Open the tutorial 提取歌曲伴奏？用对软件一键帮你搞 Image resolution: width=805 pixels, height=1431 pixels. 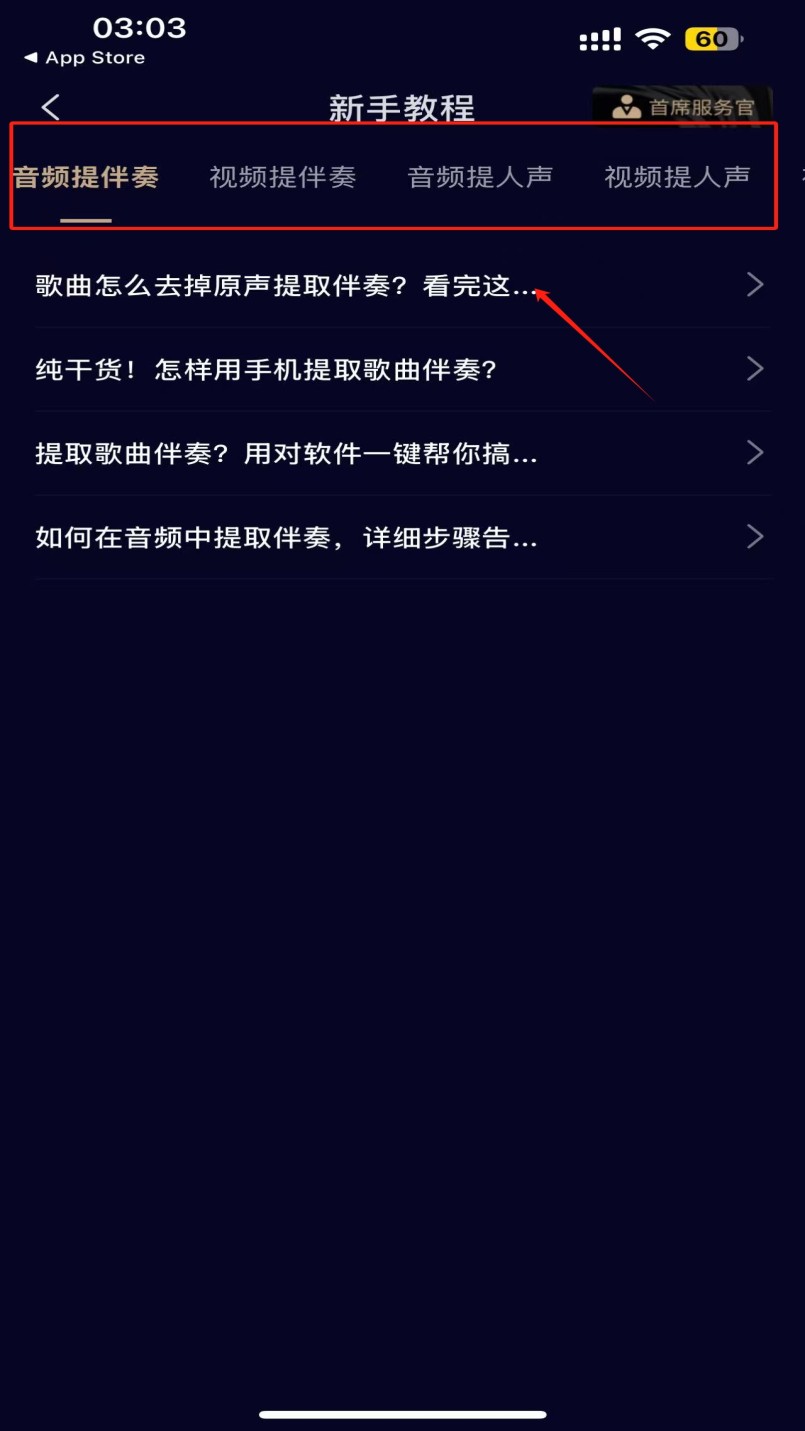point(400,454)
